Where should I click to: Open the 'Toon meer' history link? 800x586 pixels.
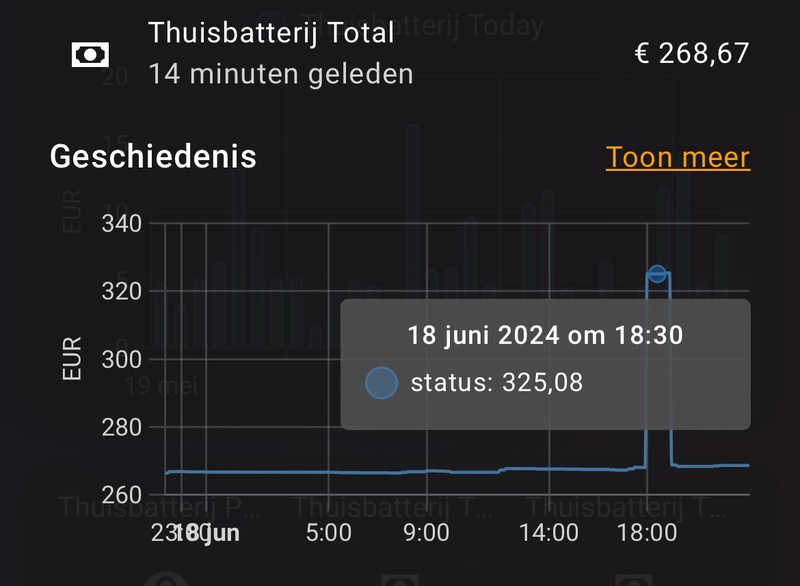[x=677, y=158]
